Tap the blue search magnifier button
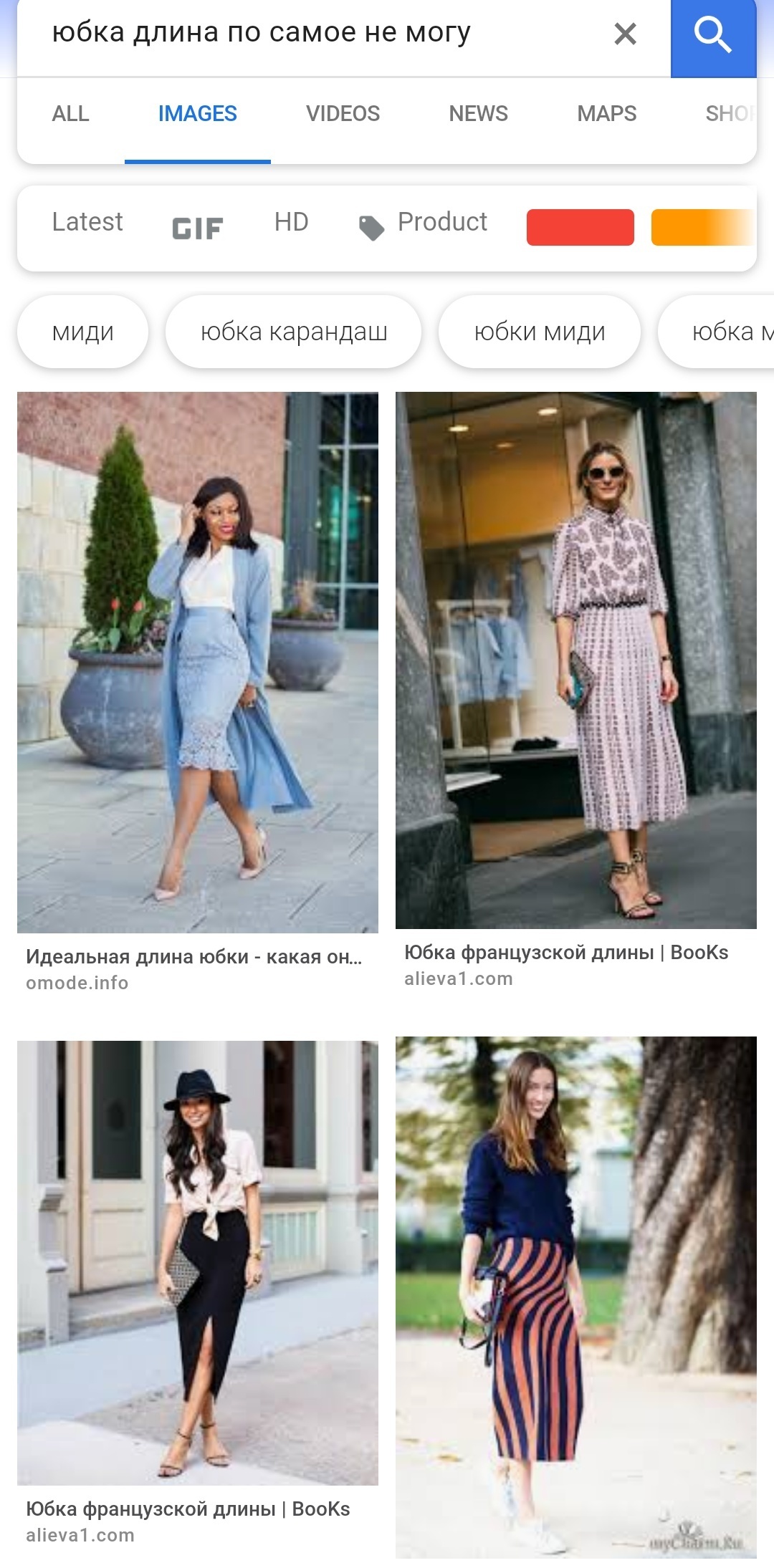The height and width of the screenshot is (1568, 774). [713, 37]
